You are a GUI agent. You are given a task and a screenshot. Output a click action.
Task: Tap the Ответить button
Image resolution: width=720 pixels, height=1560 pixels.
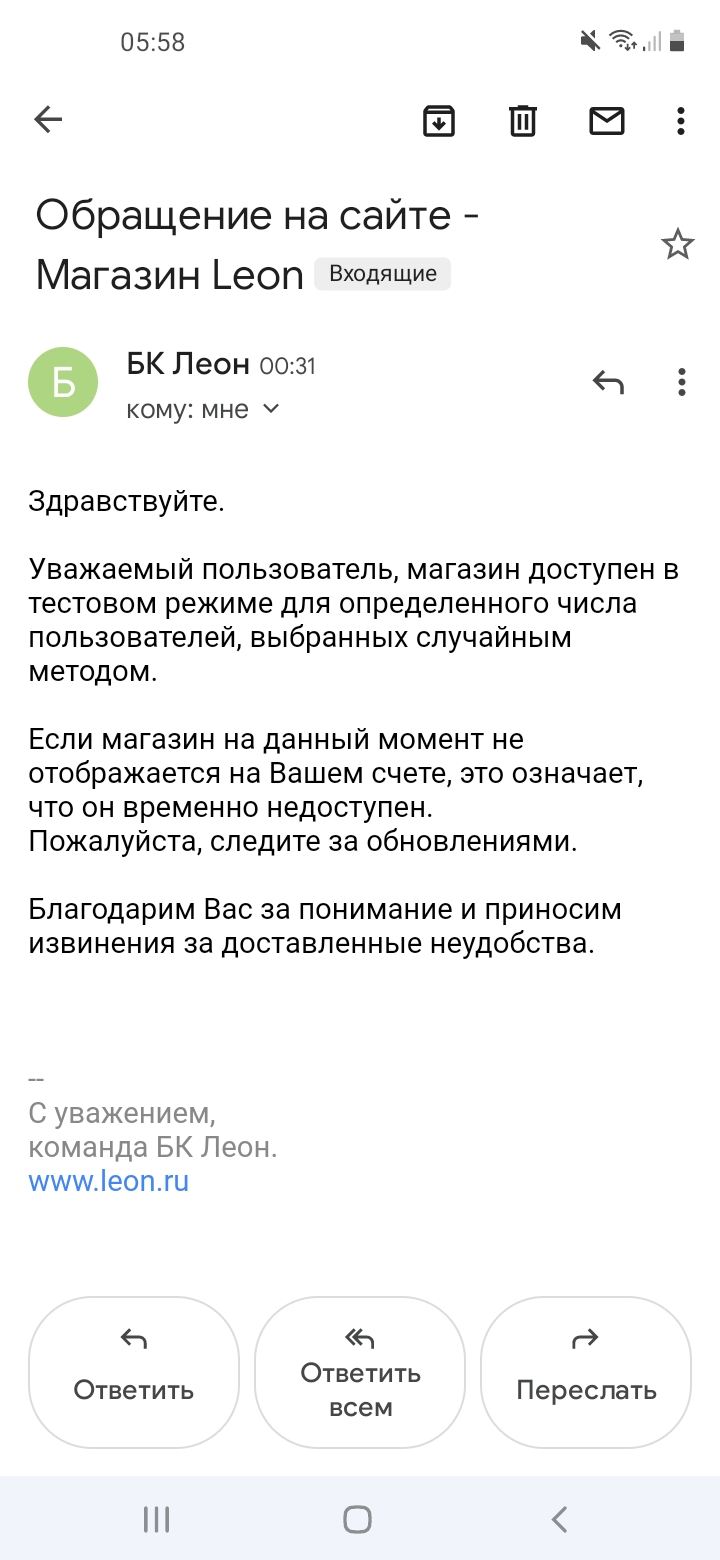(134, 1370)
